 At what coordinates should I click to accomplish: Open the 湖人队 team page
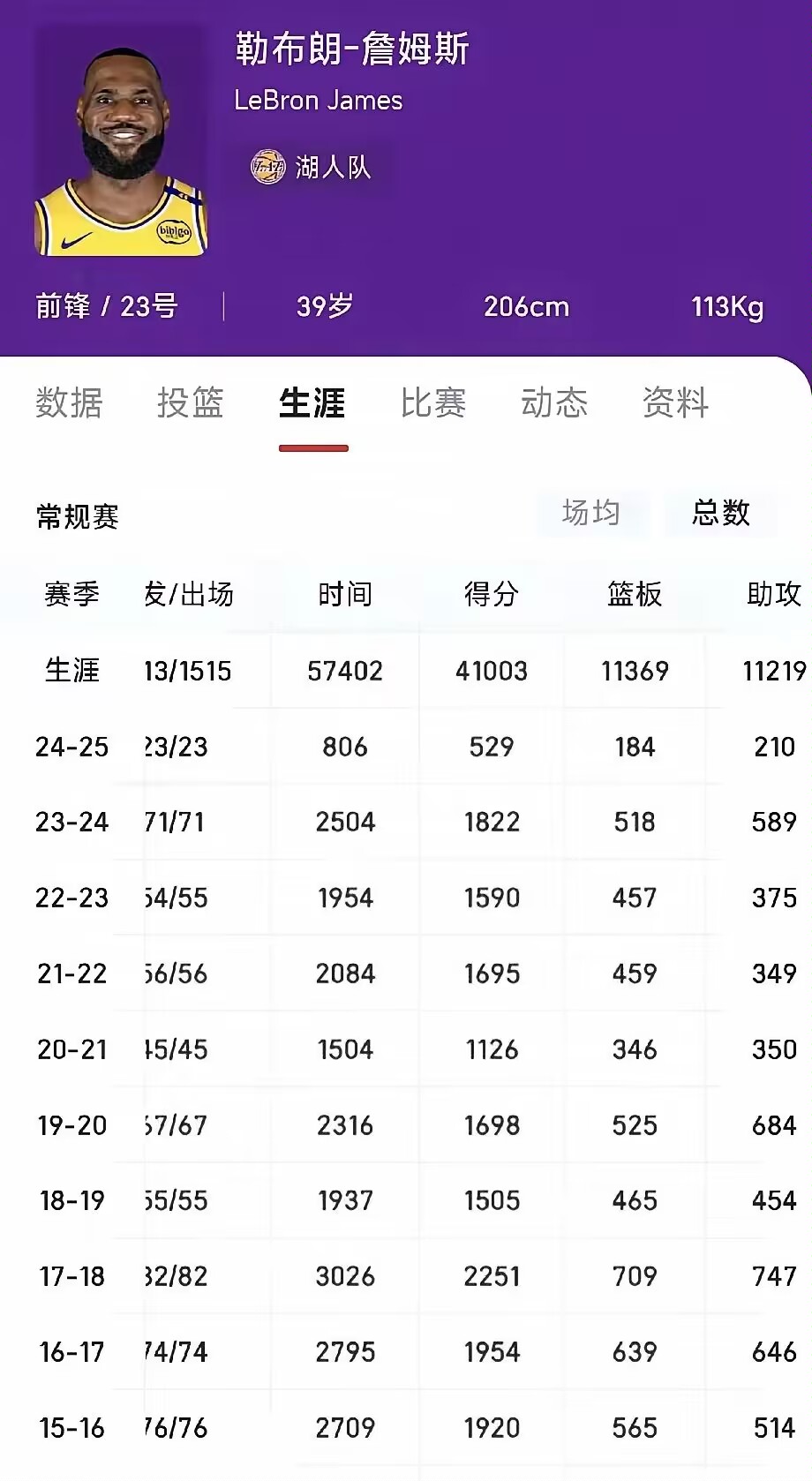pyautogui.click(x=313, y=167)
